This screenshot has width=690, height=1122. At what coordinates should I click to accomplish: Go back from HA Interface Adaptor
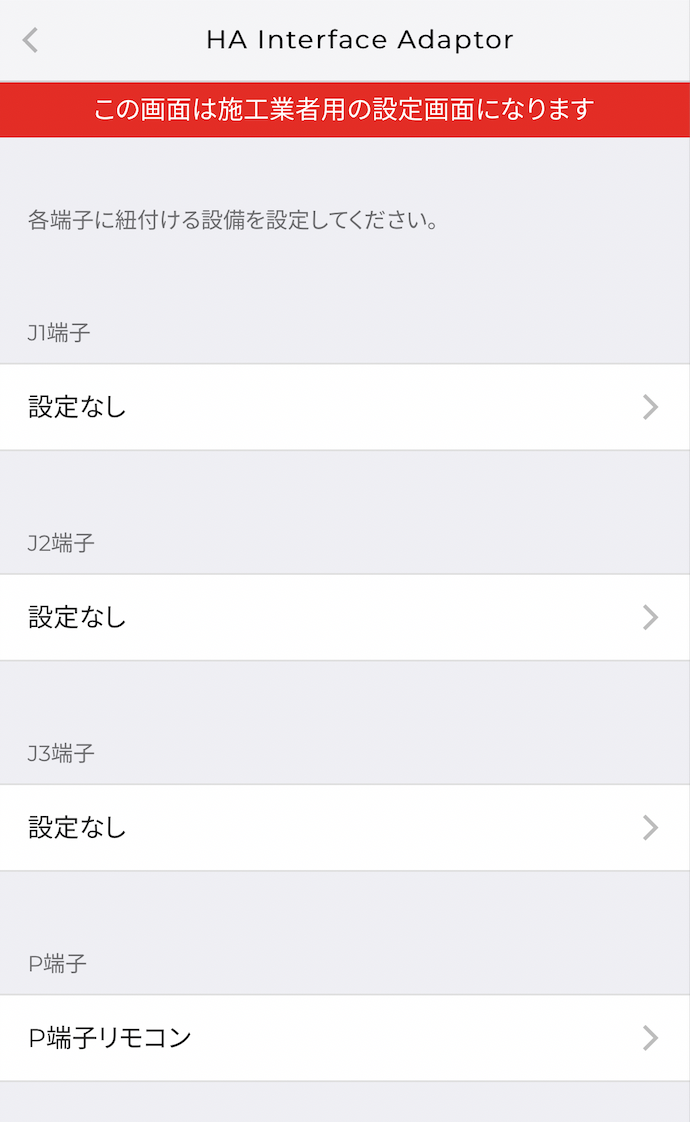(30, 40)
